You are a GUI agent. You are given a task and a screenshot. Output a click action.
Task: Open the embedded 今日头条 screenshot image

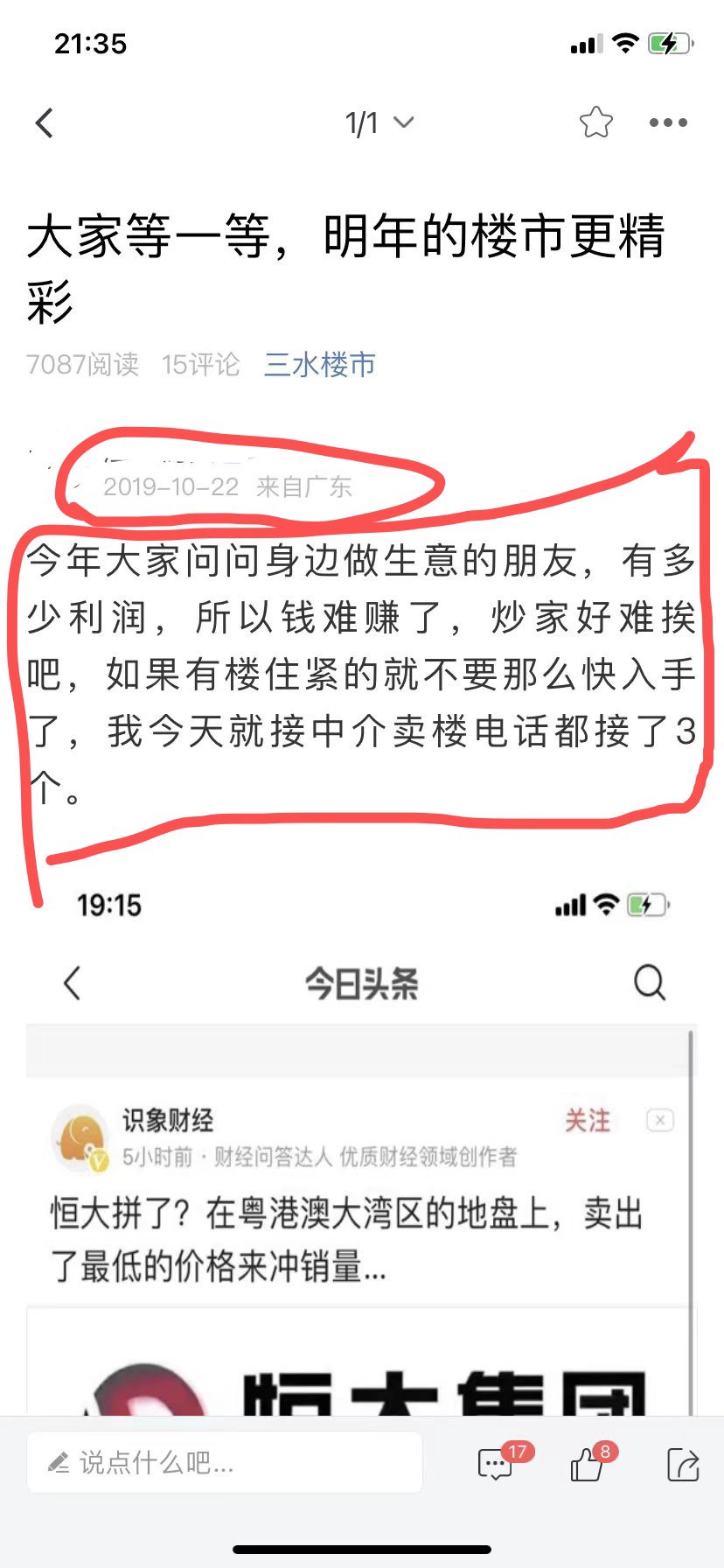362,1137
